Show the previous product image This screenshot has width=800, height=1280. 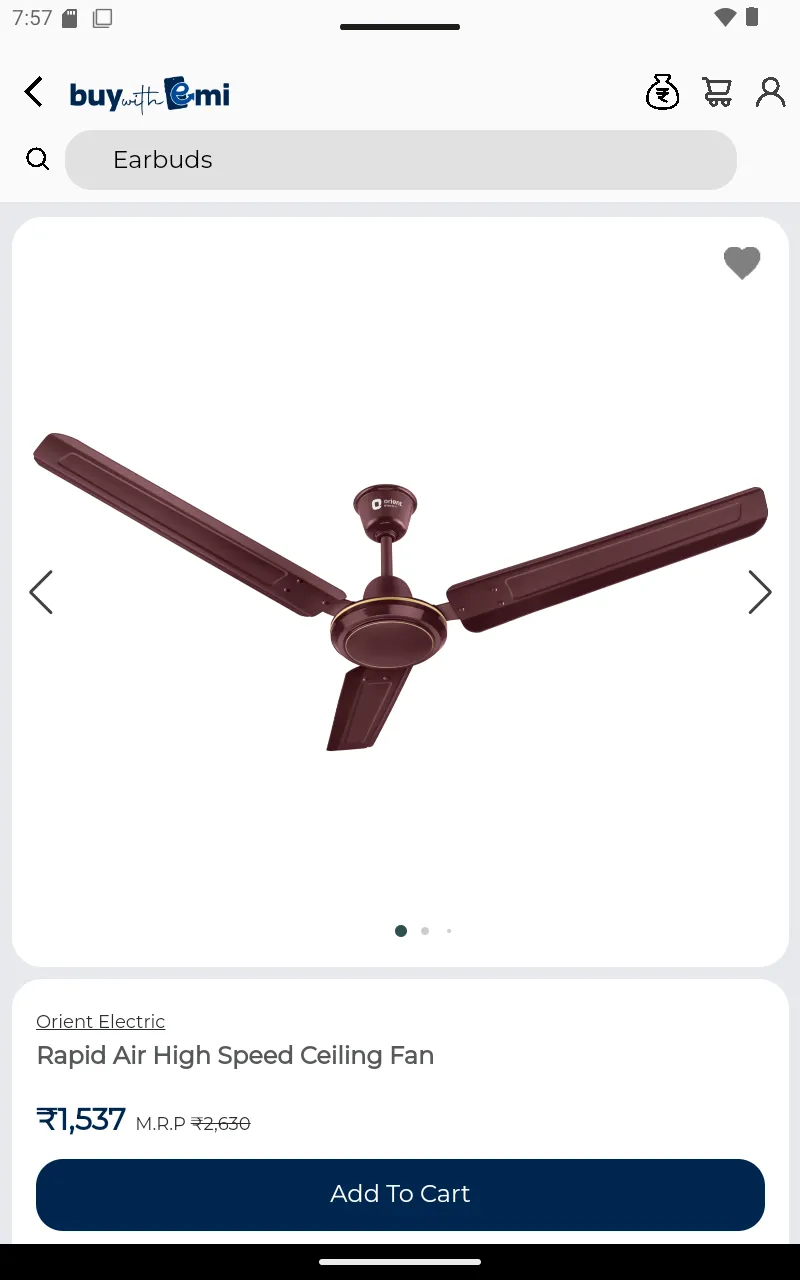point(41,592)
